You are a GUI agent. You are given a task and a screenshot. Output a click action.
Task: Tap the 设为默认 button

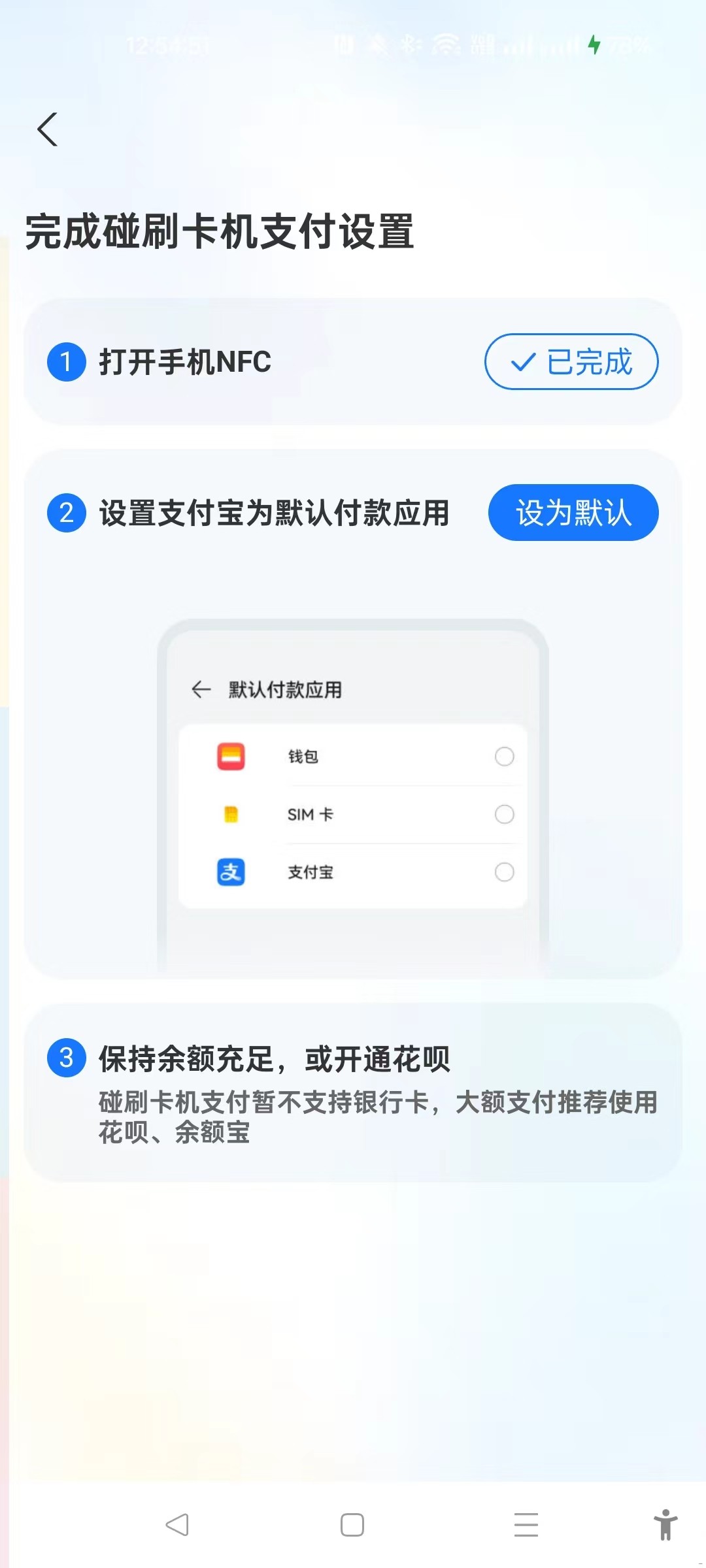coord(573,513)
